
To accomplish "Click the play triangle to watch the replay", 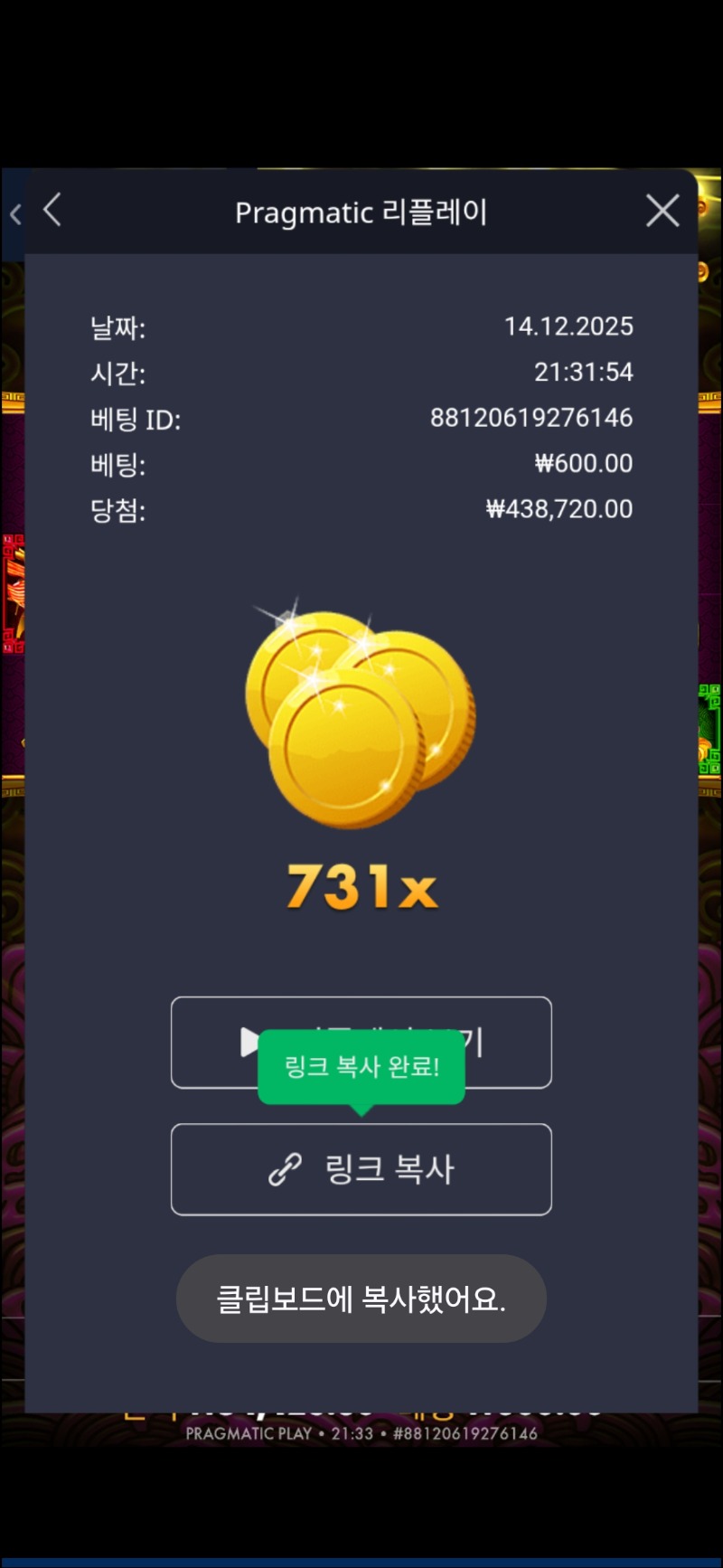I will 247,1042.
